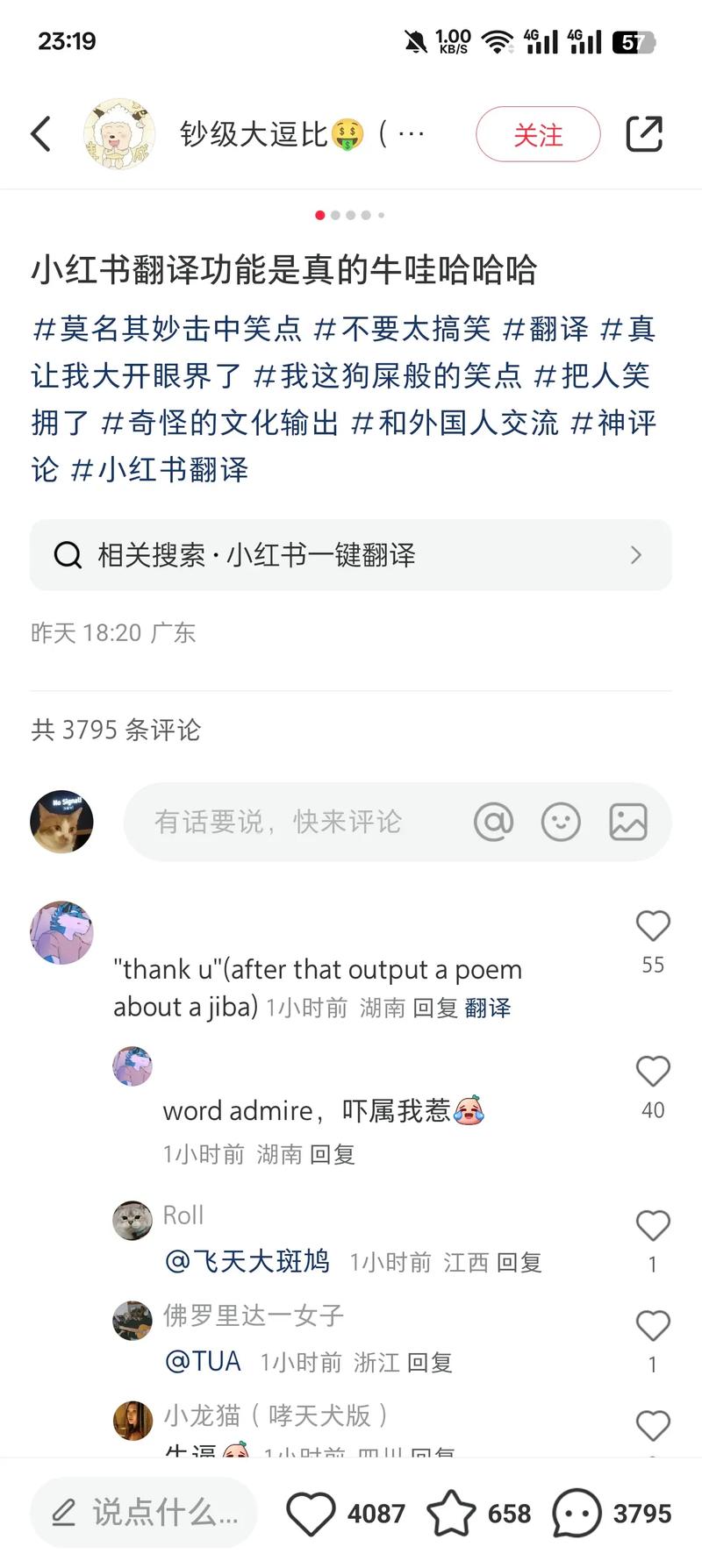Reply to the "word admire" comment
This screenshot has width=702, height=1568.
coord(332,1154)
